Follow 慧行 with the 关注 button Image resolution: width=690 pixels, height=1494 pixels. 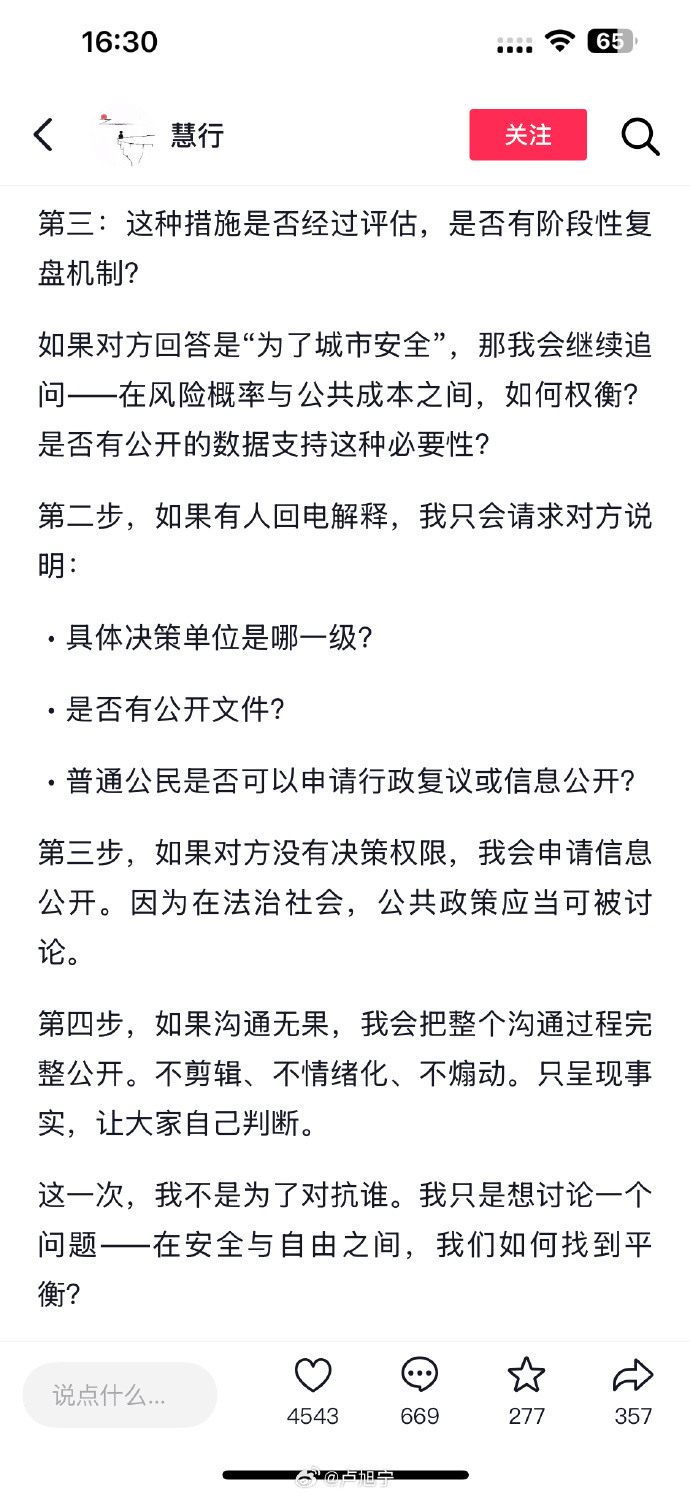(528, 135)
